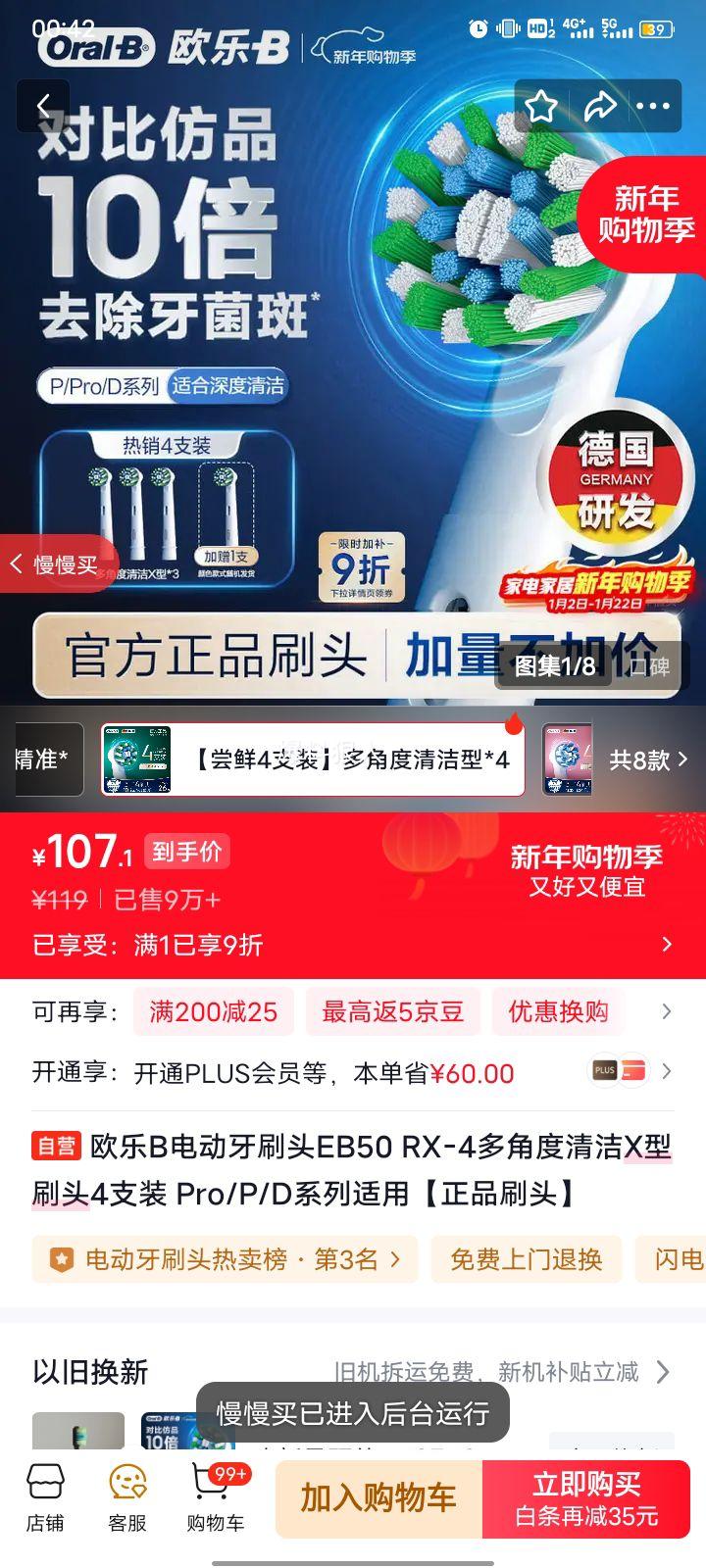706x1568 pixels.
Task: Open the more options ellipsis menu
Action: coord(655,106)
